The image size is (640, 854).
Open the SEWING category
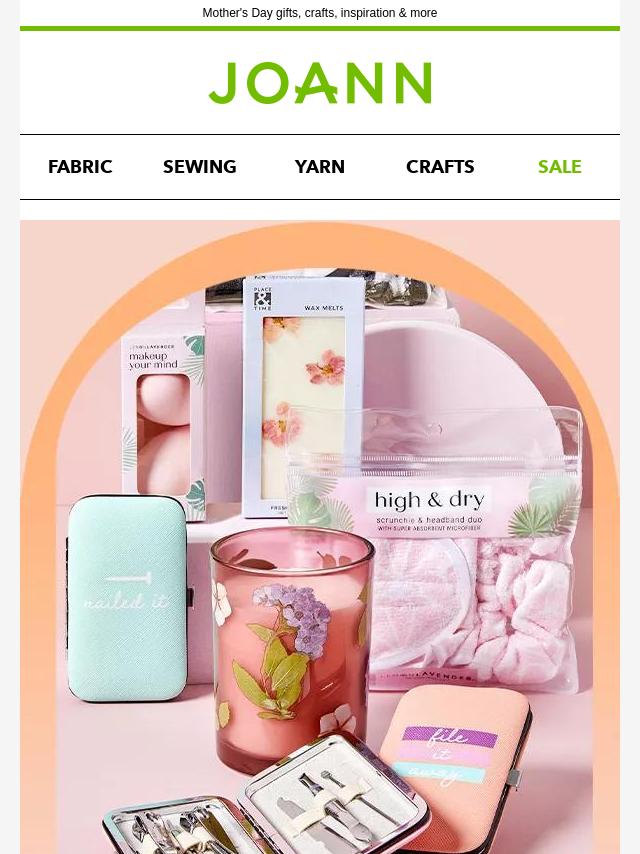200,167
